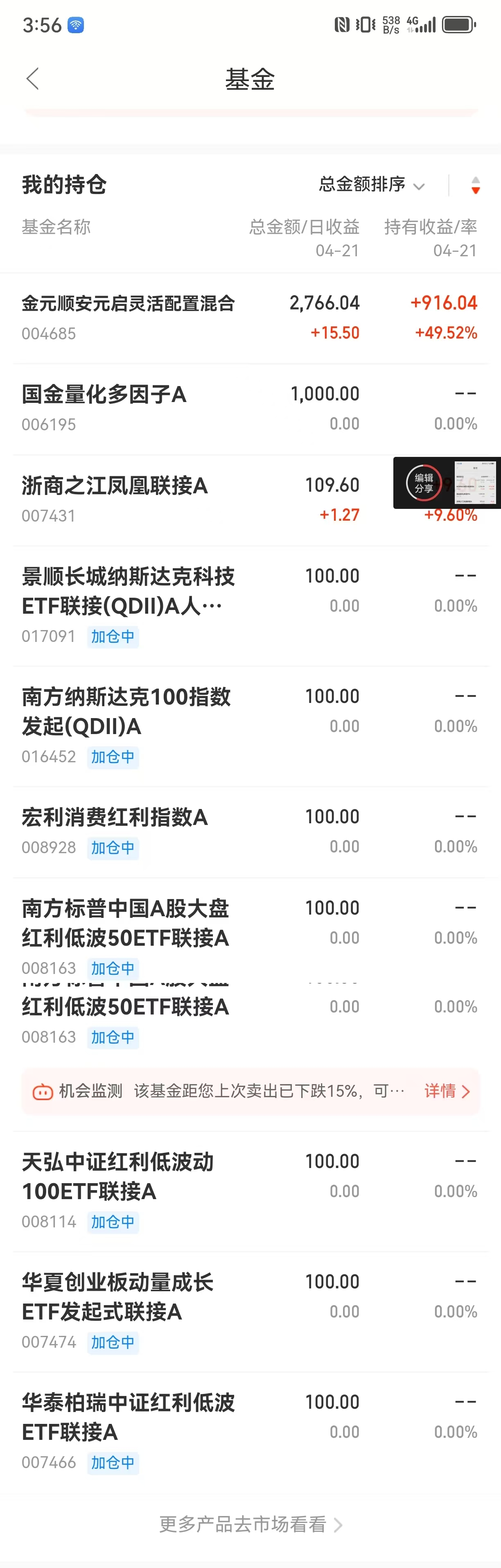Open the screenshot edit/share floating preview
501x1568 pixels.
pyautogui.click(x=447, y=483)
